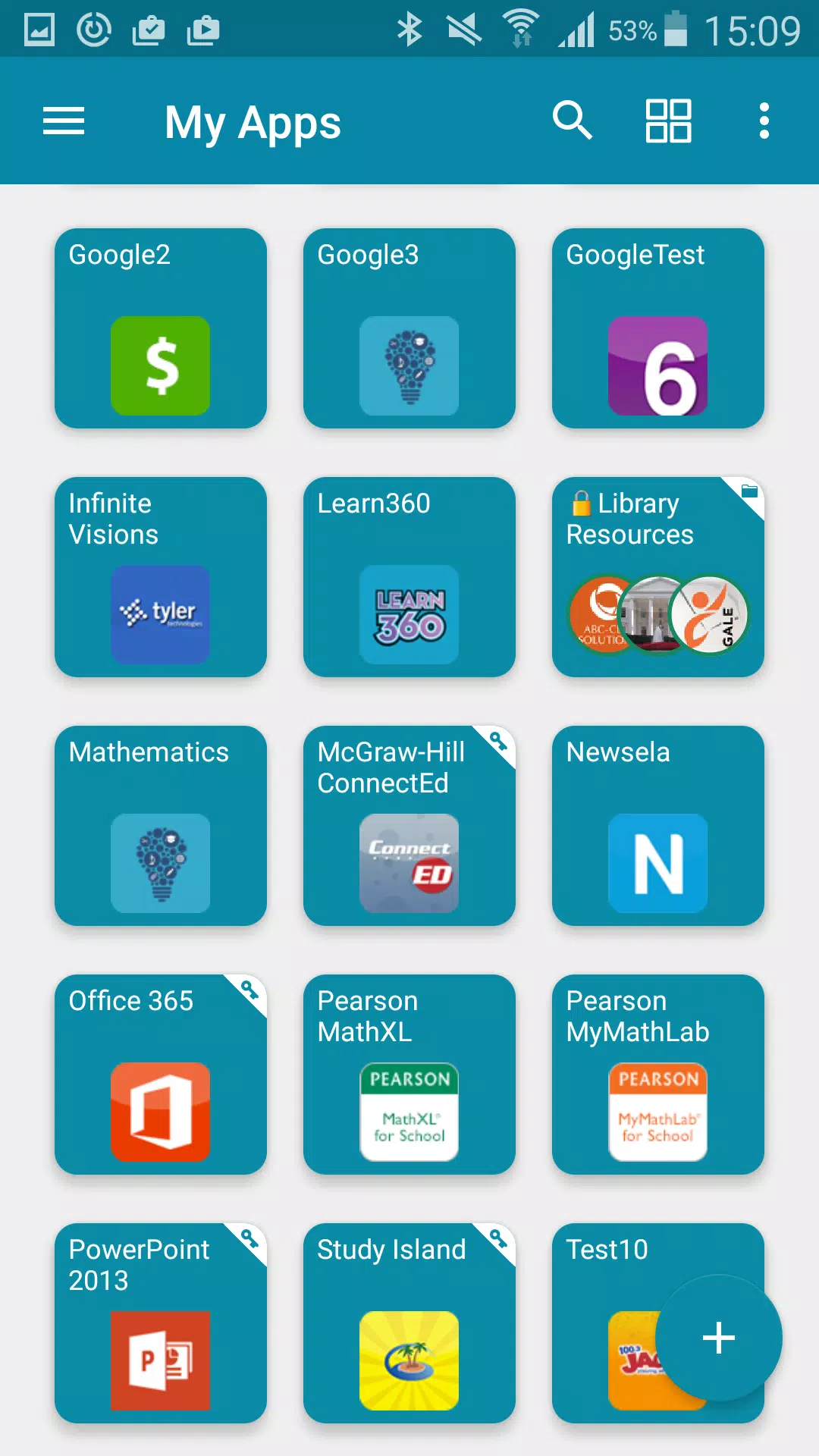
Task: Launch Learn360
Action: pos(409,577)
